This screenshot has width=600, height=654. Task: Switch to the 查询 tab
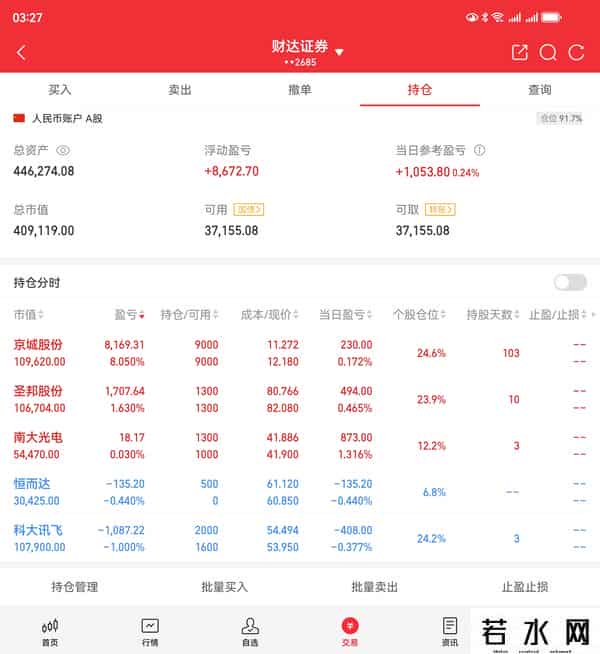pyautogui.click(x=540, y=90)
